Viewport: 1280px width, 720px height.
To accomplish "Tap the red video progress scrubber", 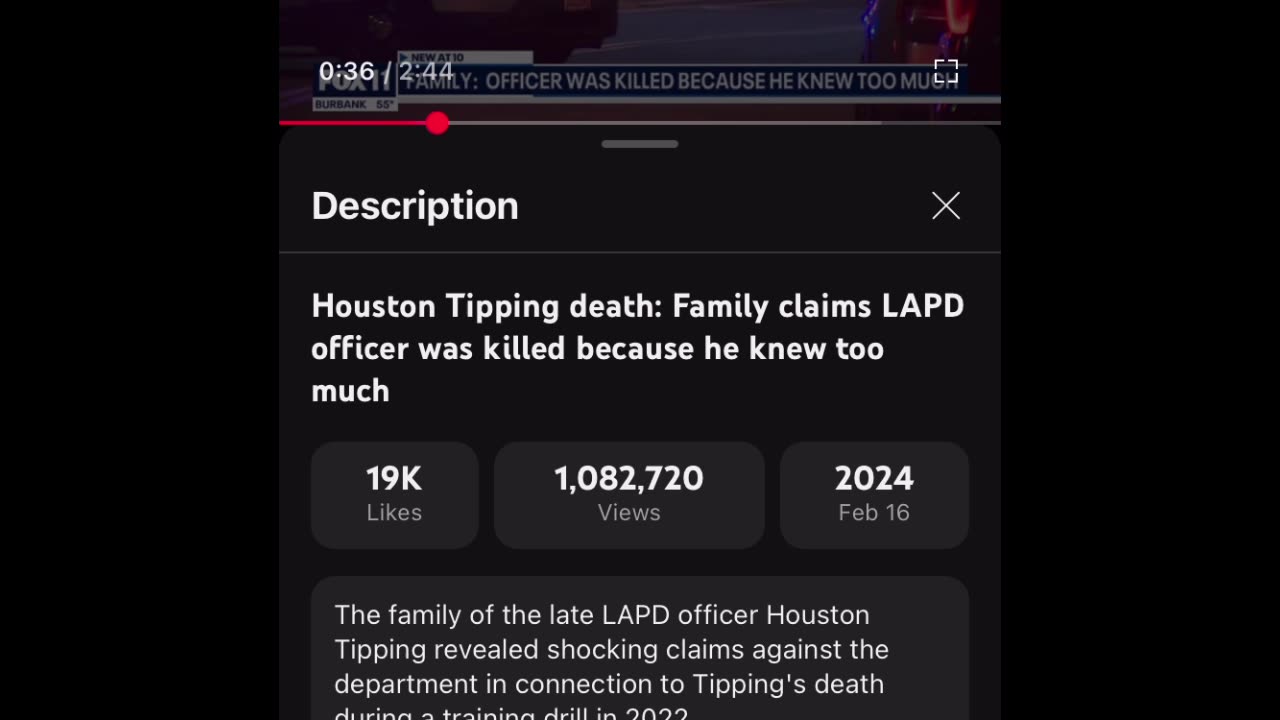I will tap(437, 123).
